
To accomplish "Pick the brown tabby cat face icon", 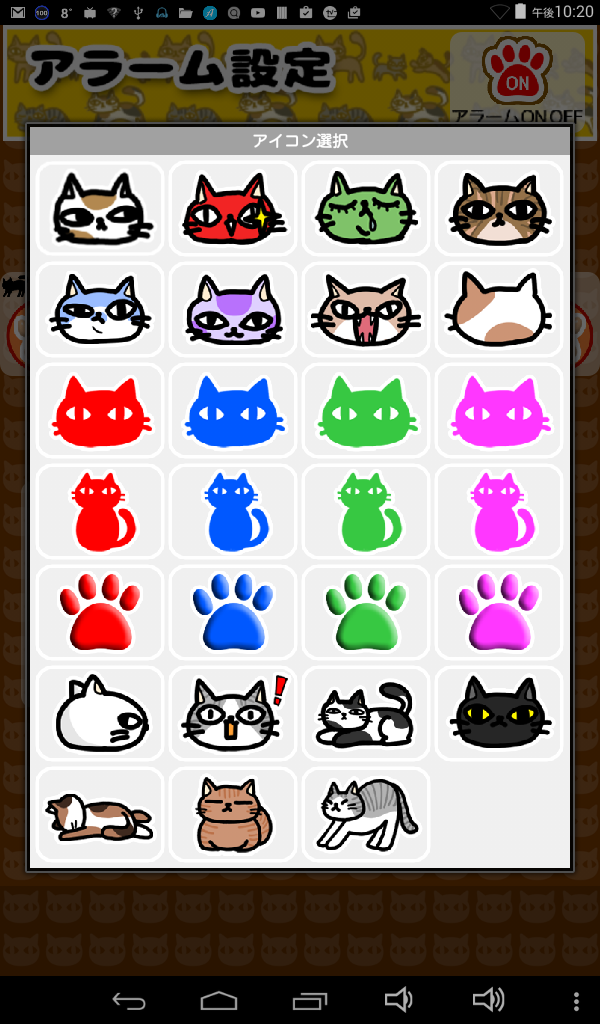I will pyautogui.click(x=499, y=210).
